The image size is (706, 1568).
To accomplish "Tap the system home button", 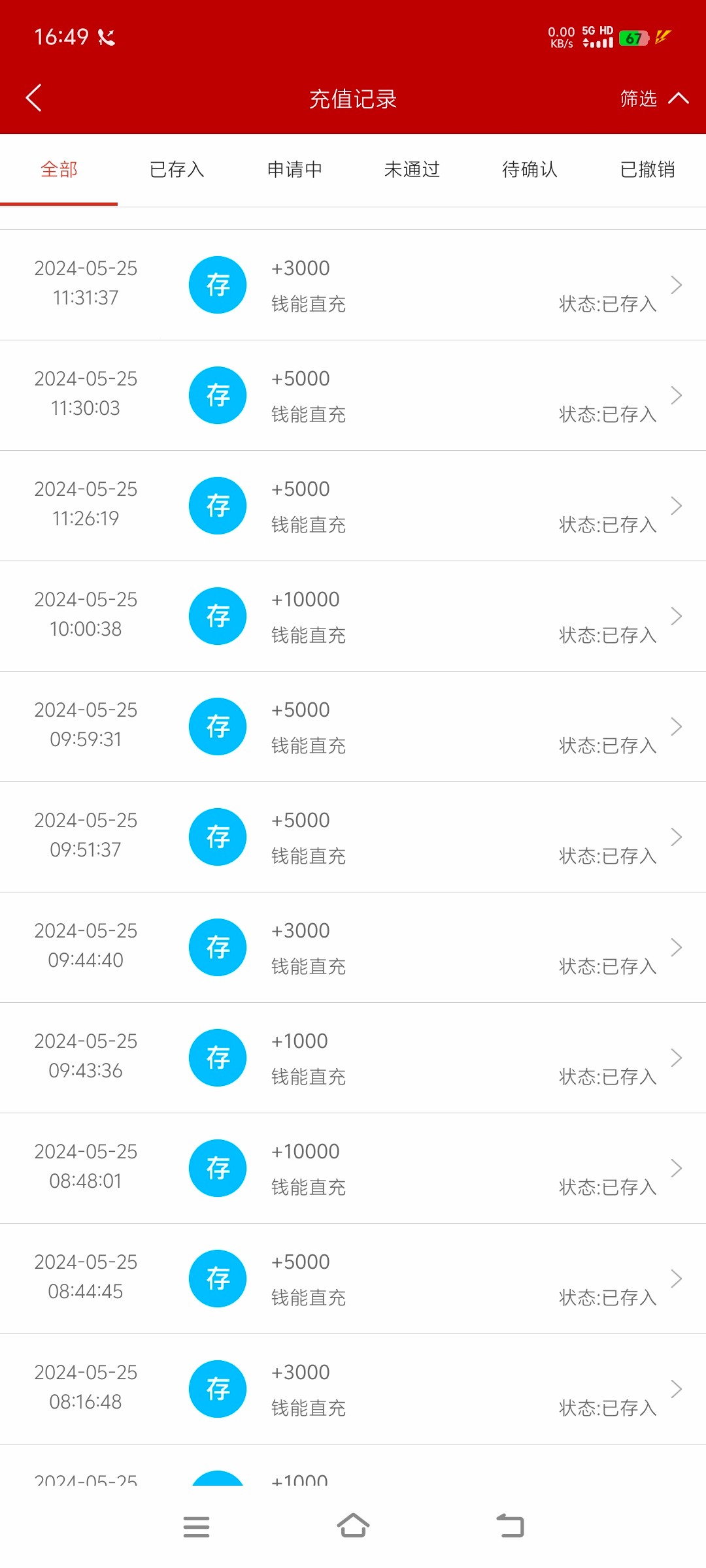I will click(353, 1526).
